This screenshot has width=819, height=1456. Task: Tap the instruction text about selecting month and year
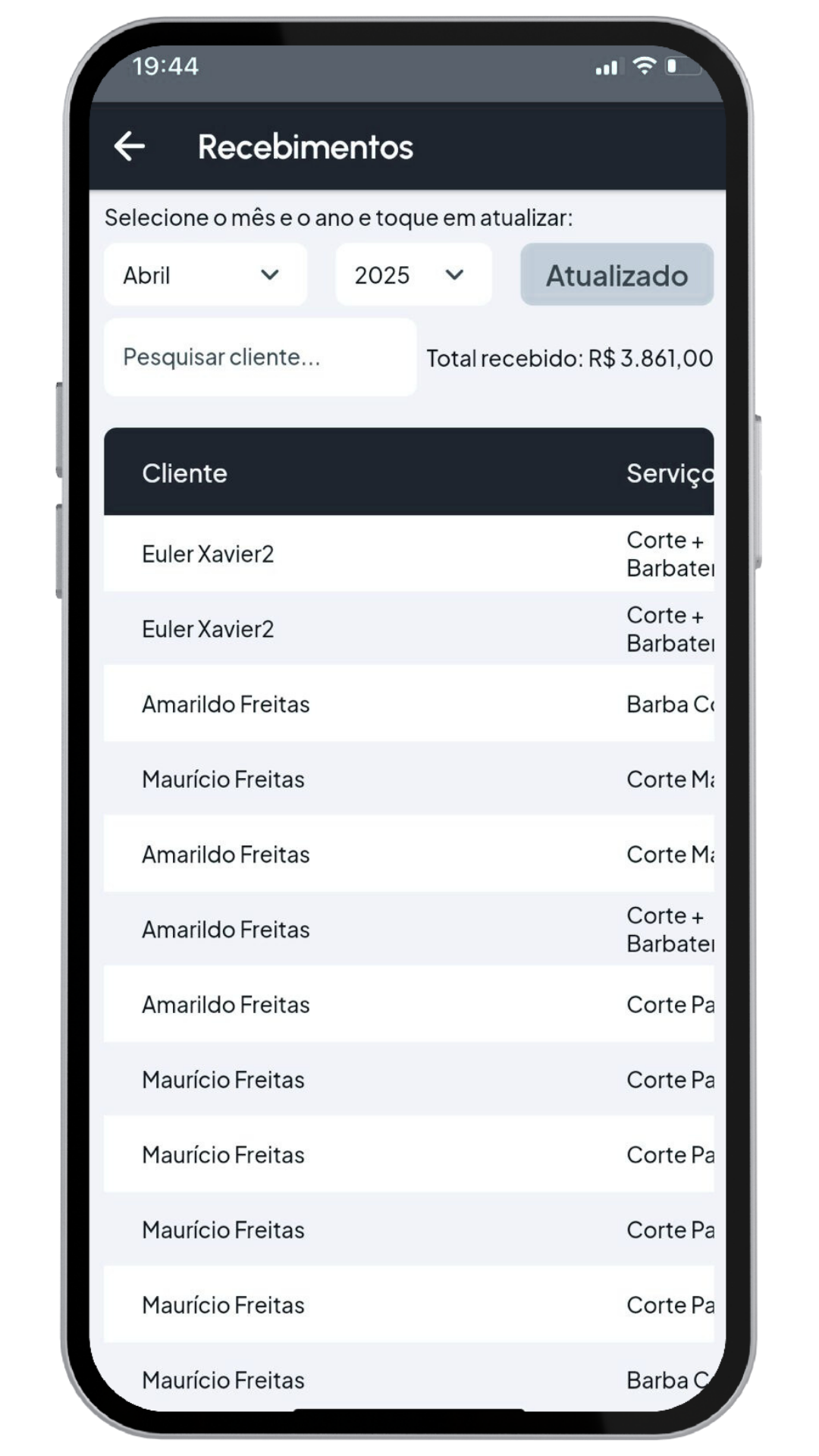[x=340, y=217]
